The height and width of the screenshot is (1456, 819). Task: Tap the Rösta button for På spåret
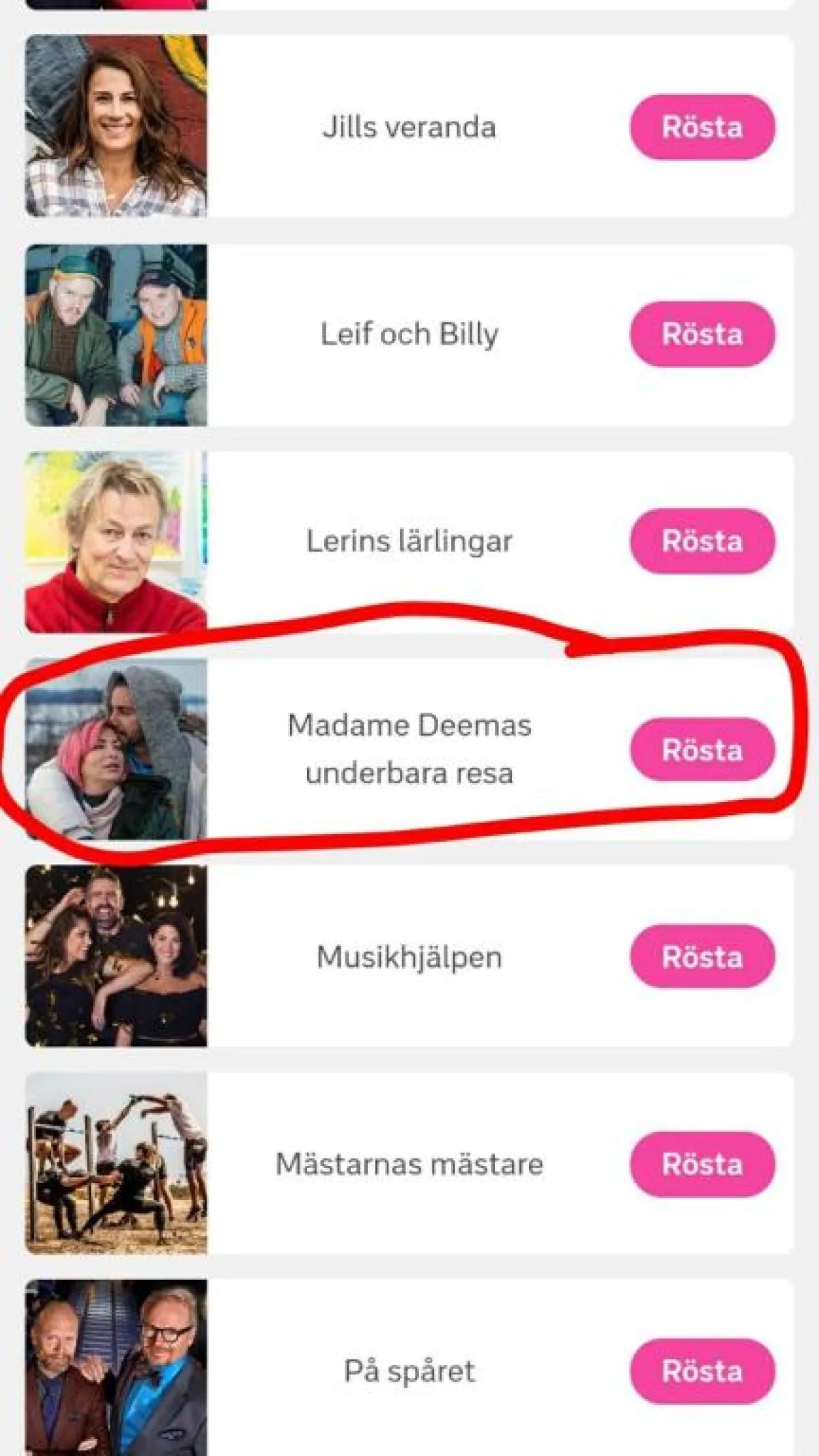click(x=702, y=1371)
